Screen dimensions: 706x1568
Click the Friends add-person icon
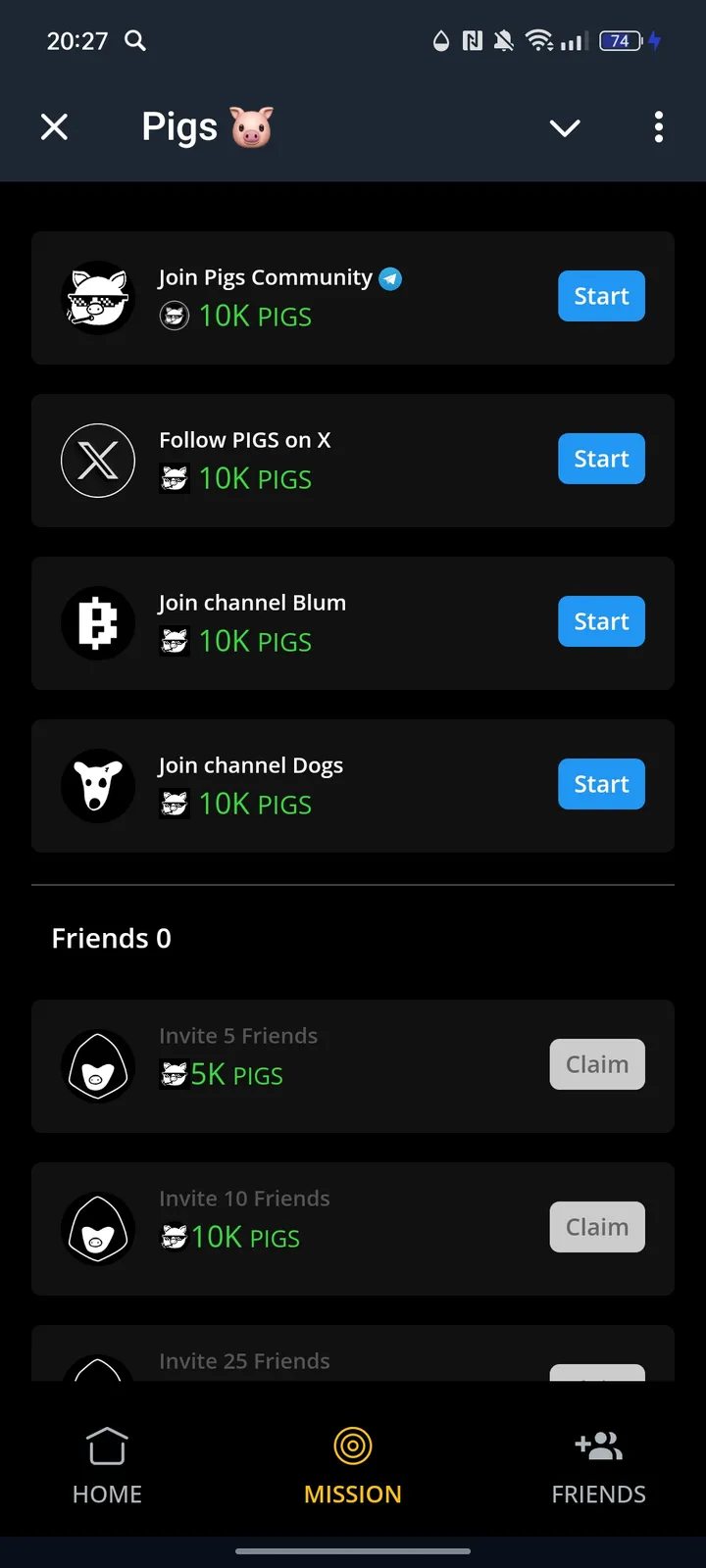click(x=597, y=1444)
